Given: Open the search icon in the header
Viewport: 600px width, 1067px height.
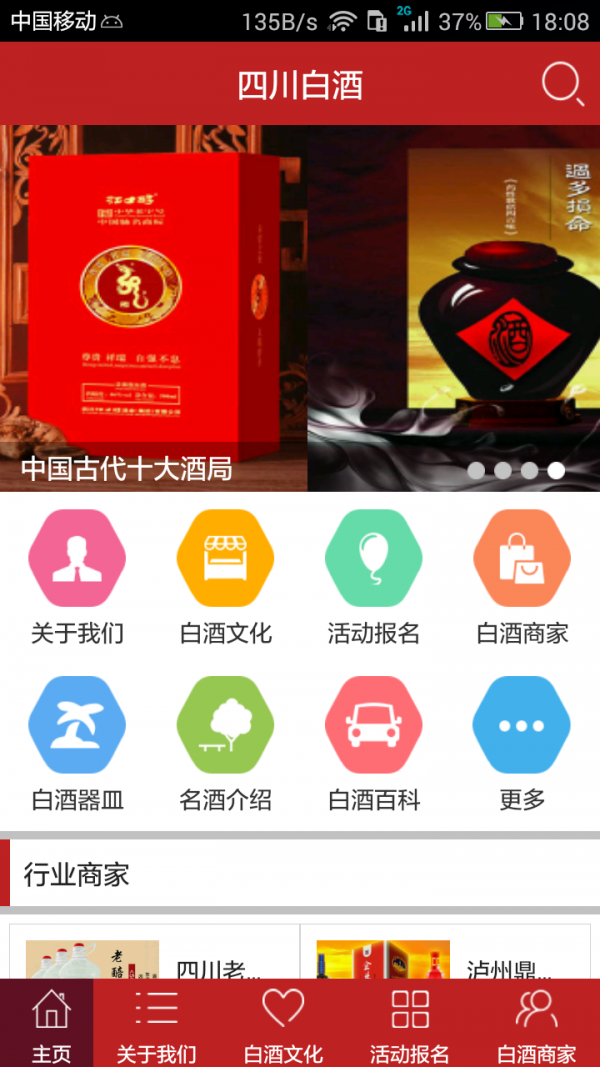Looking at the screenshot, I should point(563,84).
